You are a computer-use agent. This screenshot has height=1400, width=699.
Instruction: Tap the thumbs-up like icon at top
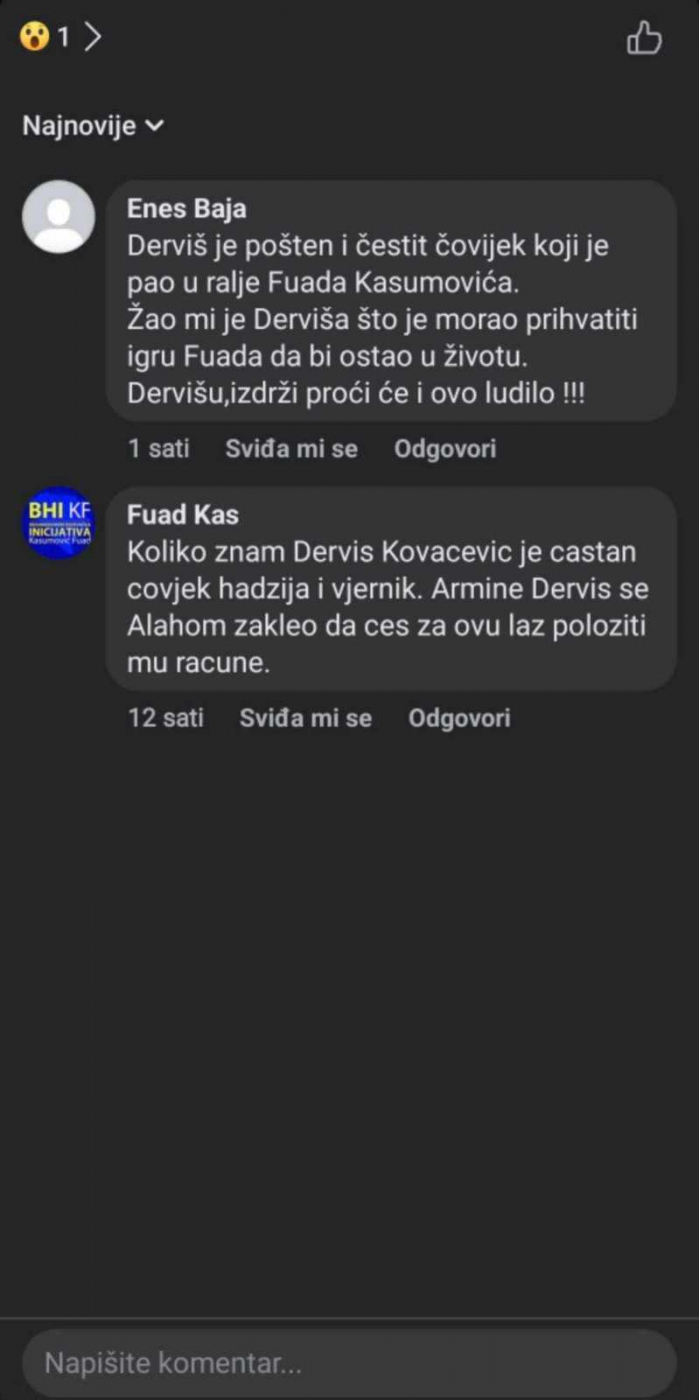[644, 38]
